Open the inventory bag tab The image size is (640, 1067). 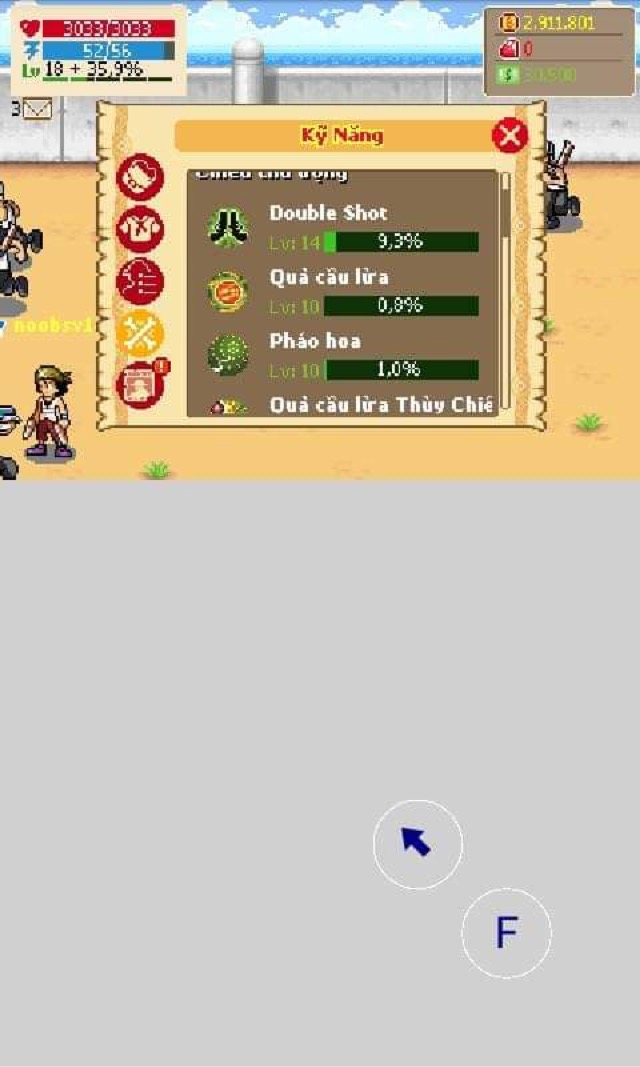pyautogui.click(x=139, y=177)
